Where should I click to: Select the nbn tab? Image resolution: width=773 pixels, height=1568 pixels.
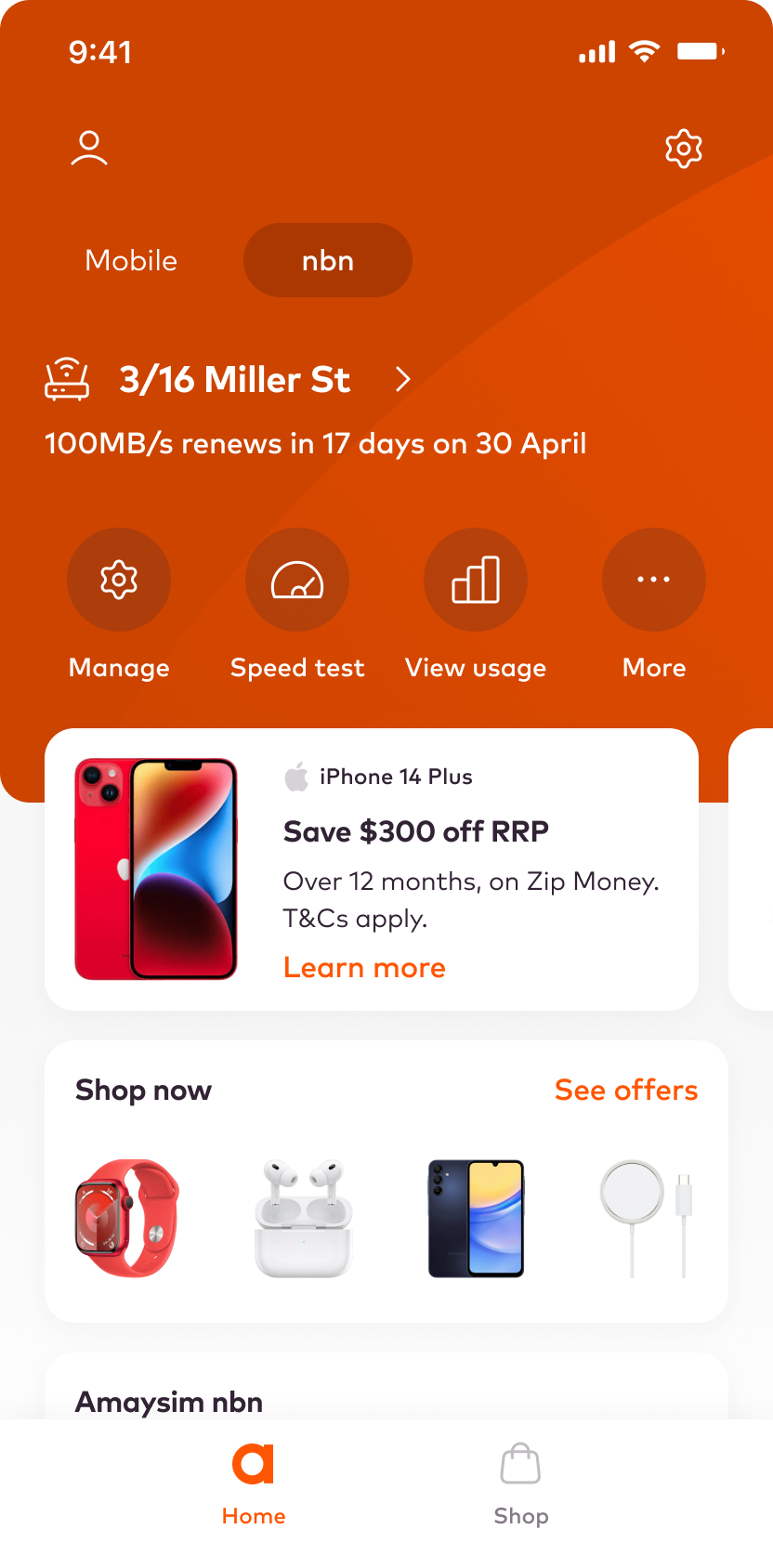pos(327,260)
